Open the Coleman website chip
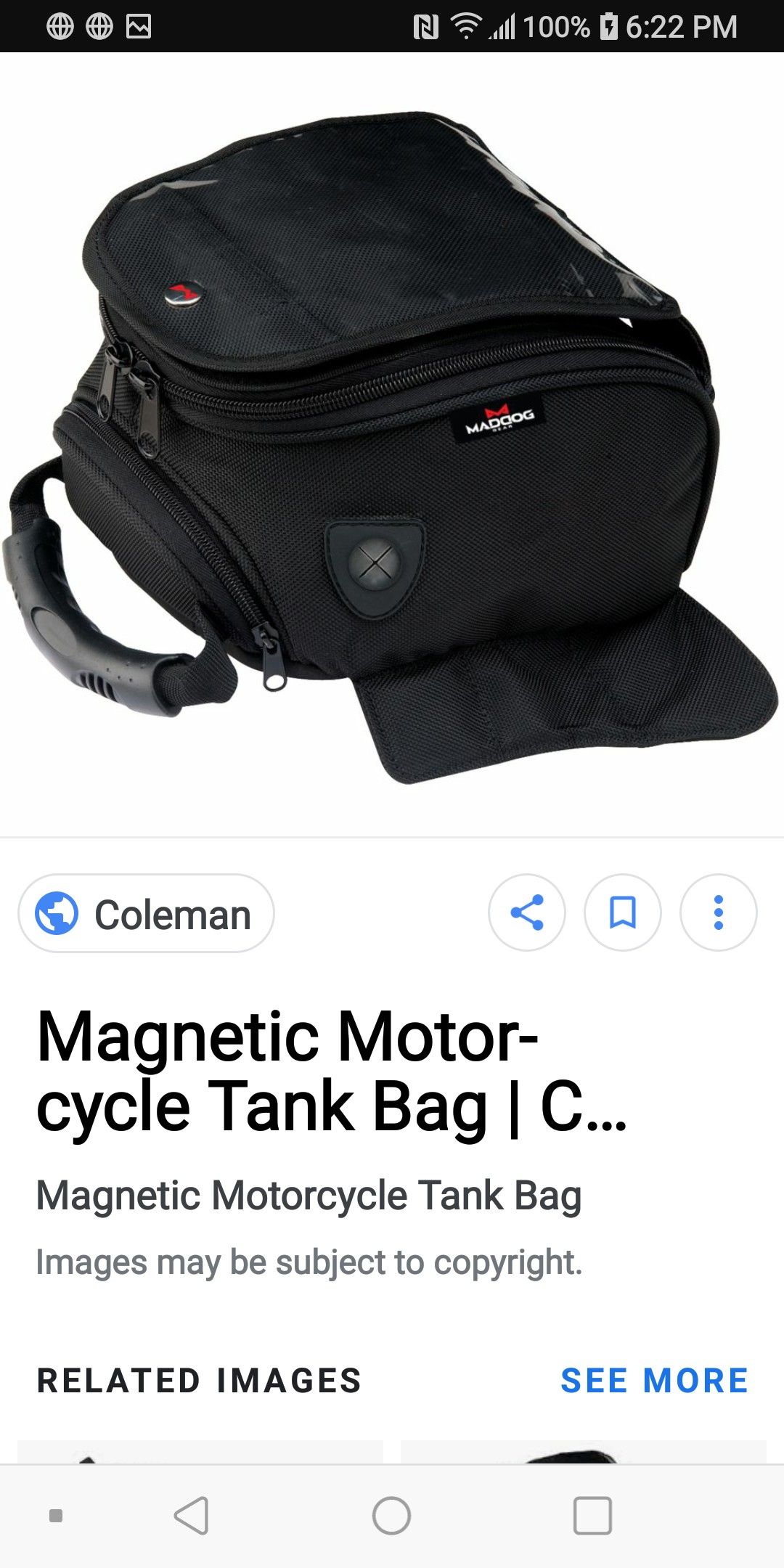 (146, 913)
